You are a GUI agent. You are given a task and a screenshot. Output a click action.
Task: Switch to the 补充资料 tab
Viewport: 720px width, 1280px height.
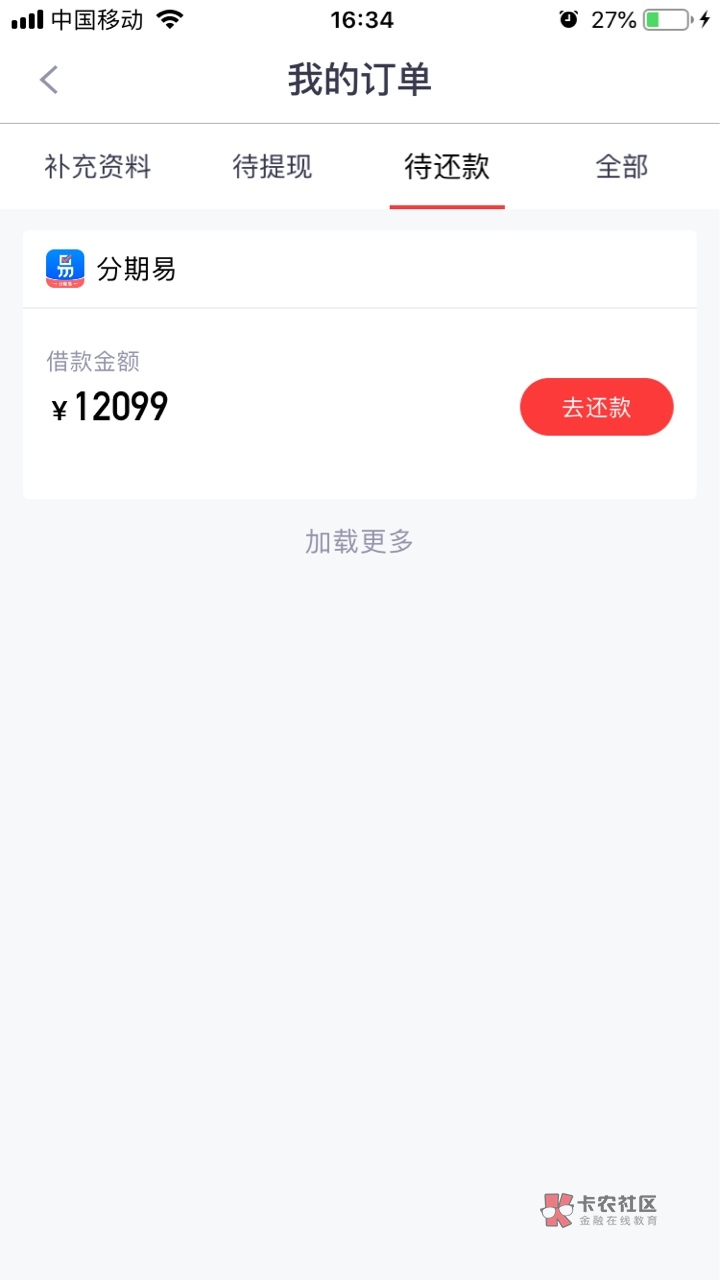click(x=97, y=167)
